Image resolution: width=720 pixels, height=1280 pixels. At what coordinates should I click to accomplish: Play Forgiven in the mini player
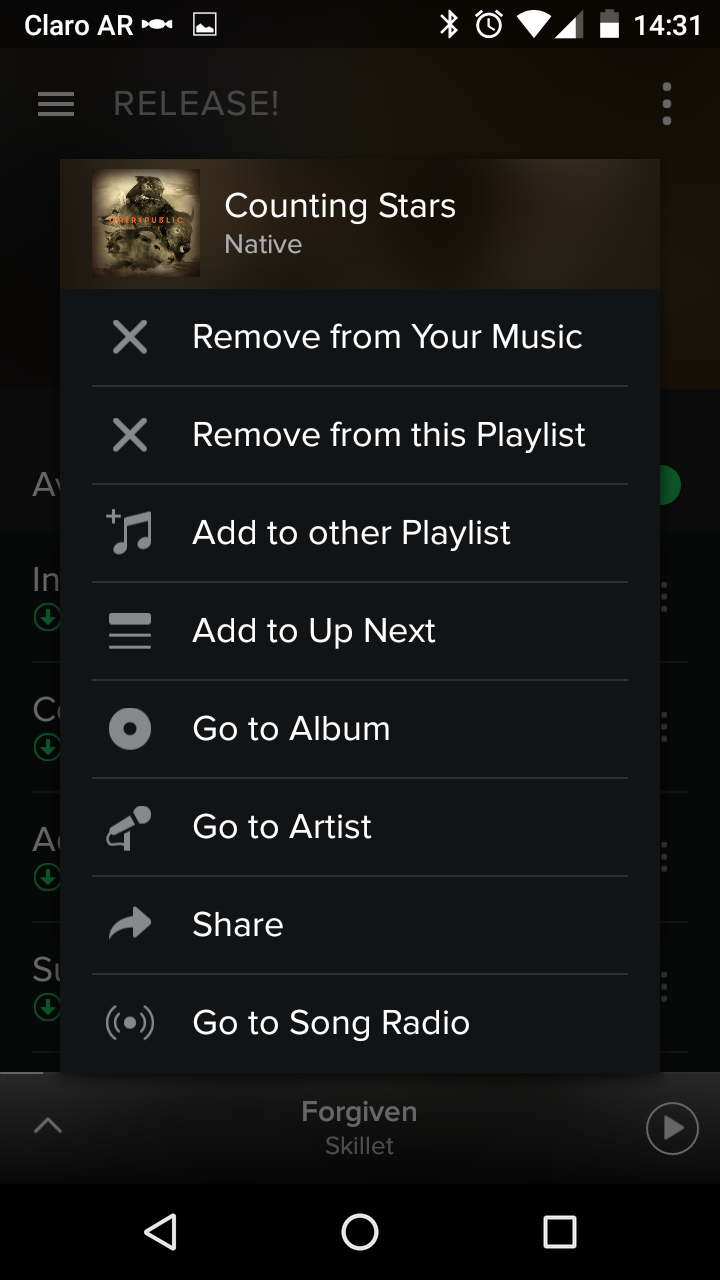(672, 1128)
